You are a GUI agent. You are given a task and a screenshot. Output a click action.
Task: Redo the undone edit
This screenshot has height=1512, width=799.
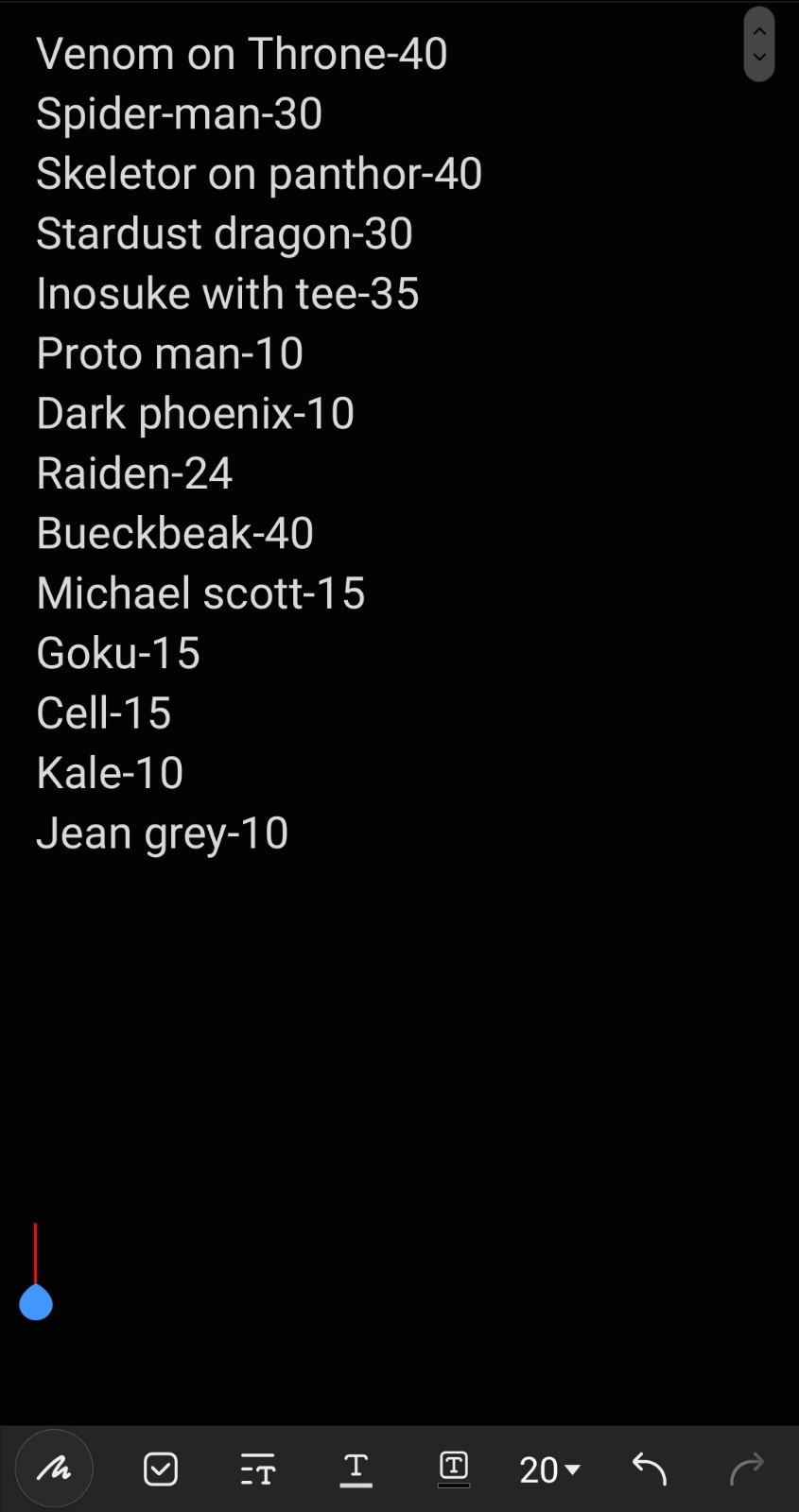point(747,1469)
